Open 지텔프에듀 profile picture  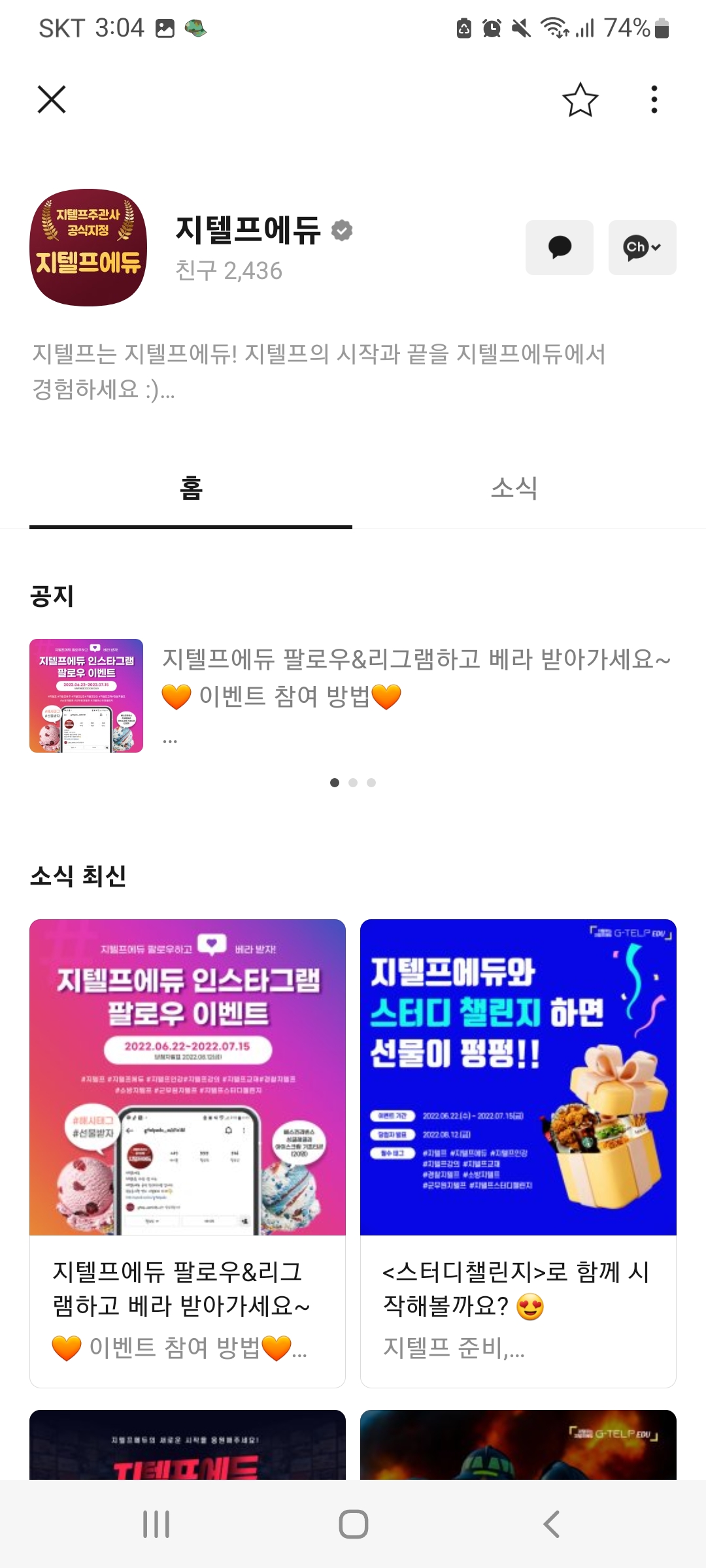pos(88,248)
